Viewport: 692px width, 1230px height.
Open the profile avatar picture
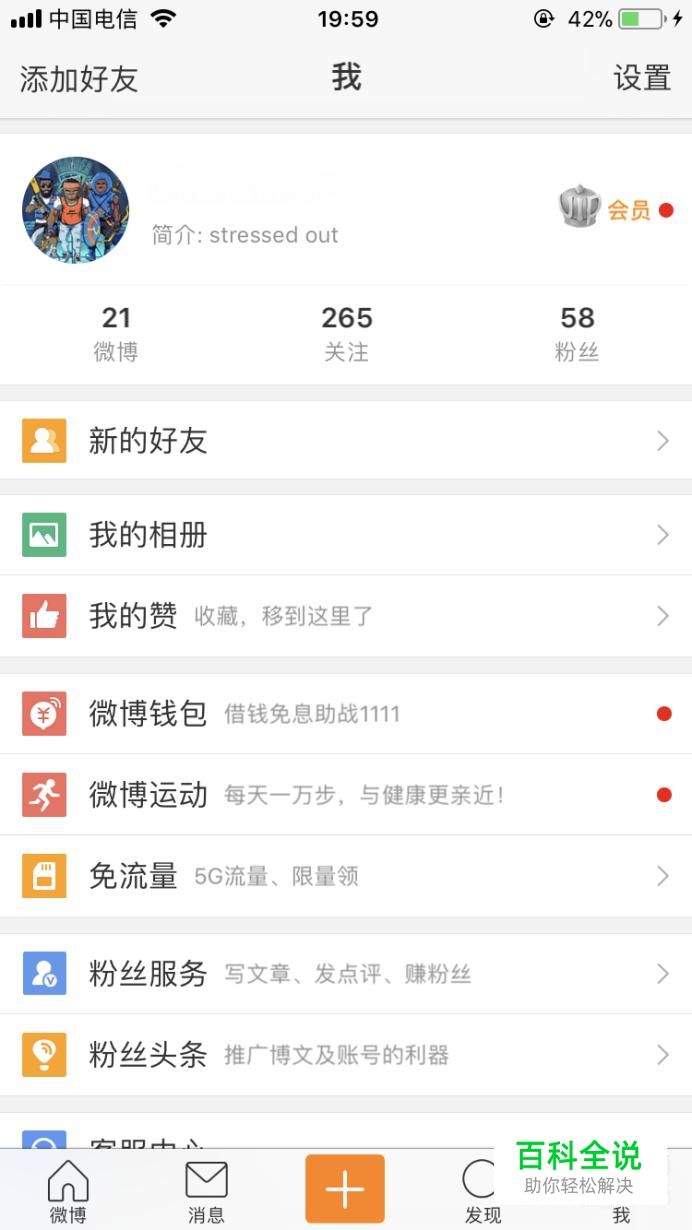(x=76, y=210)
